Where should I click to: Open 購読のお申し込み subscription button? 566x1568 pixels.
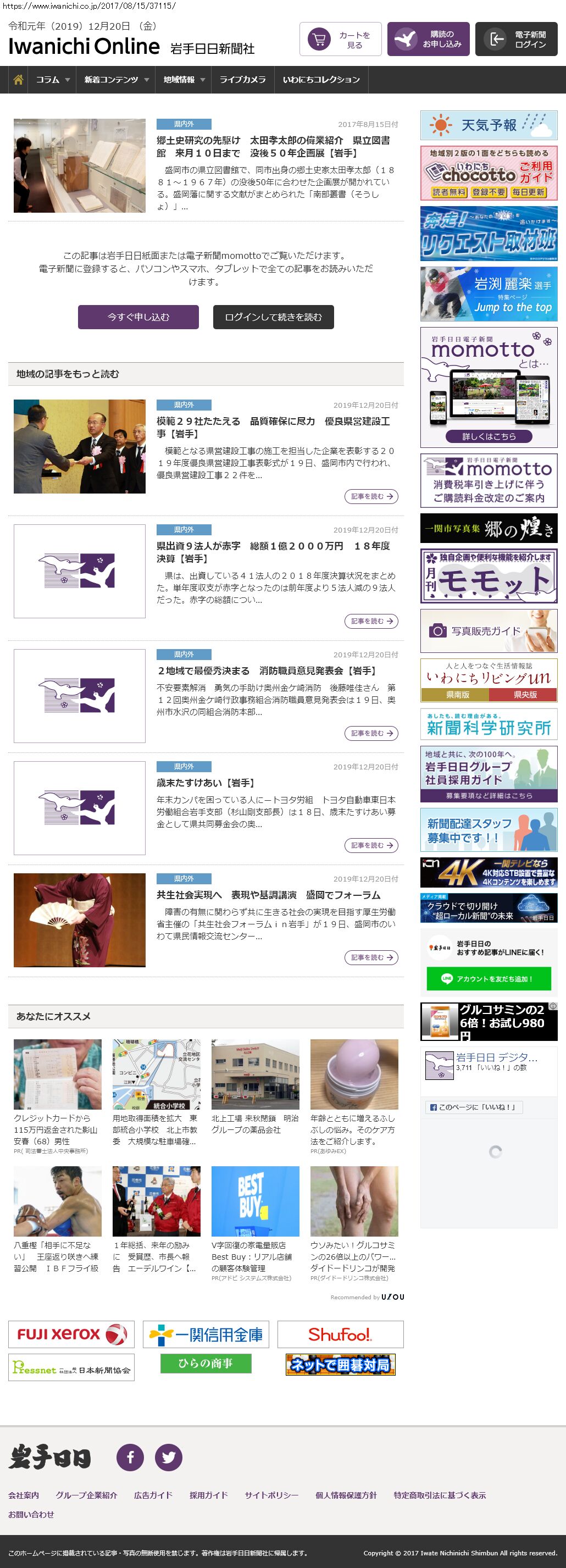point(428,40)
